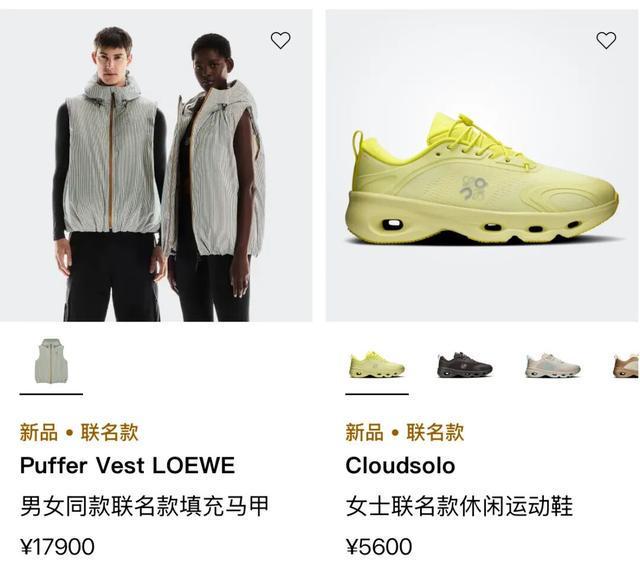Select the yellow Cloudsolo color swatch
The height and width of the screenshot is (578, 640).
coord(377,365)
